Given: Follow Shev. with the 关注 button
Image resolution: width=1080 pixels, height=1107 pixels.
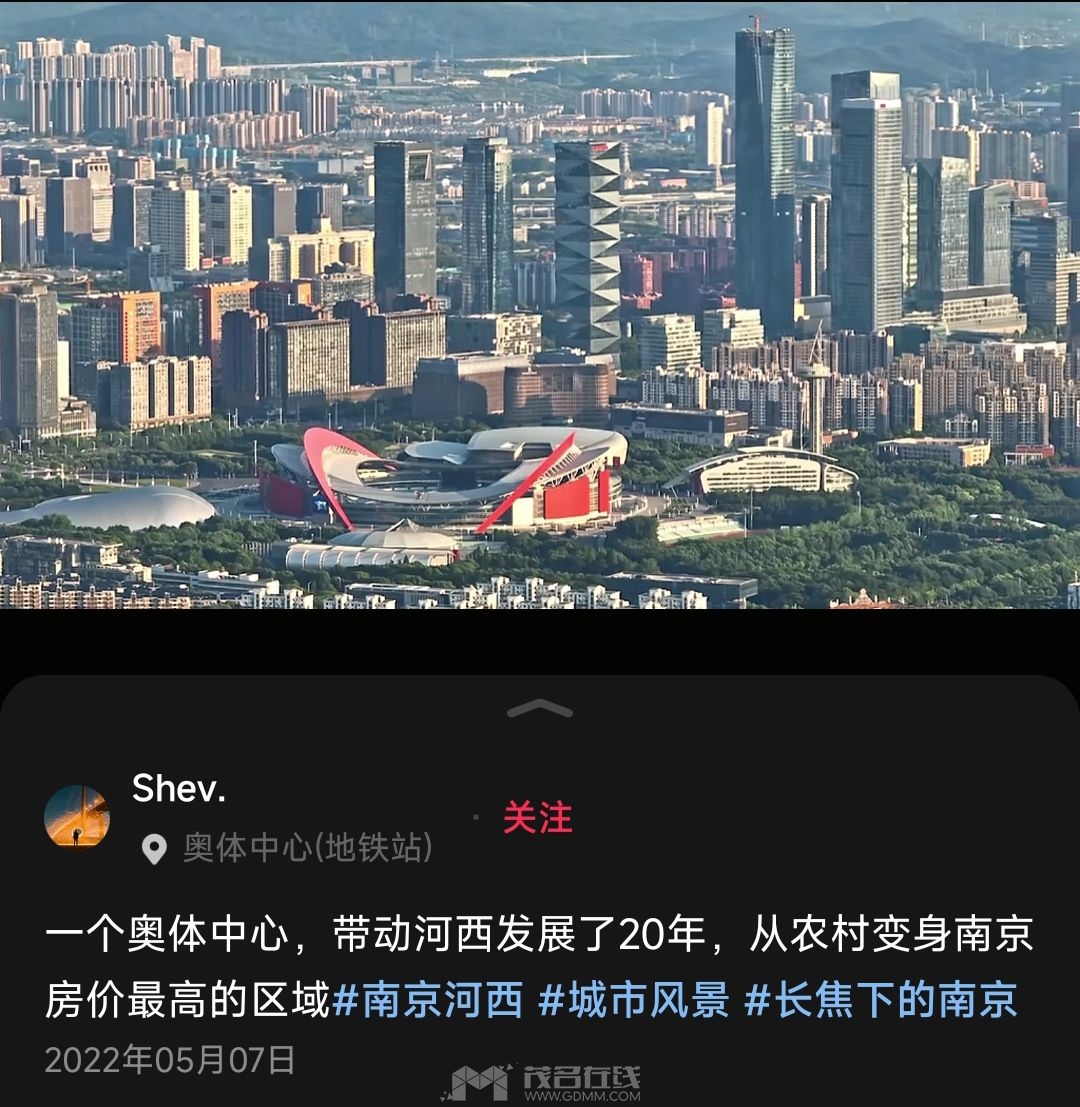Looking at the screenshot, I should click(537, 818).
